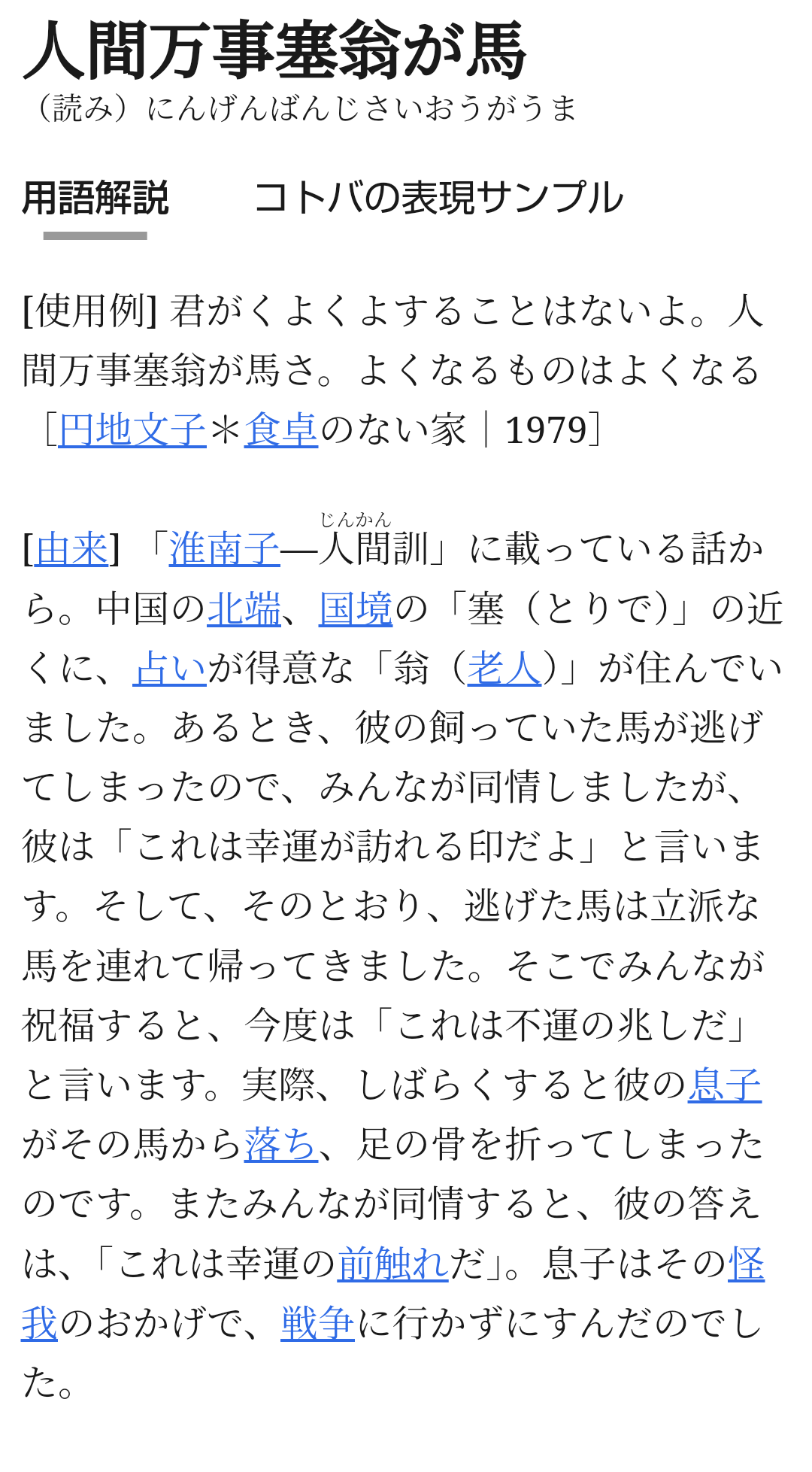Click the reading にんげんばんじさいおうがうま
Screen dimensions: 812x1472
pos(301,110)
